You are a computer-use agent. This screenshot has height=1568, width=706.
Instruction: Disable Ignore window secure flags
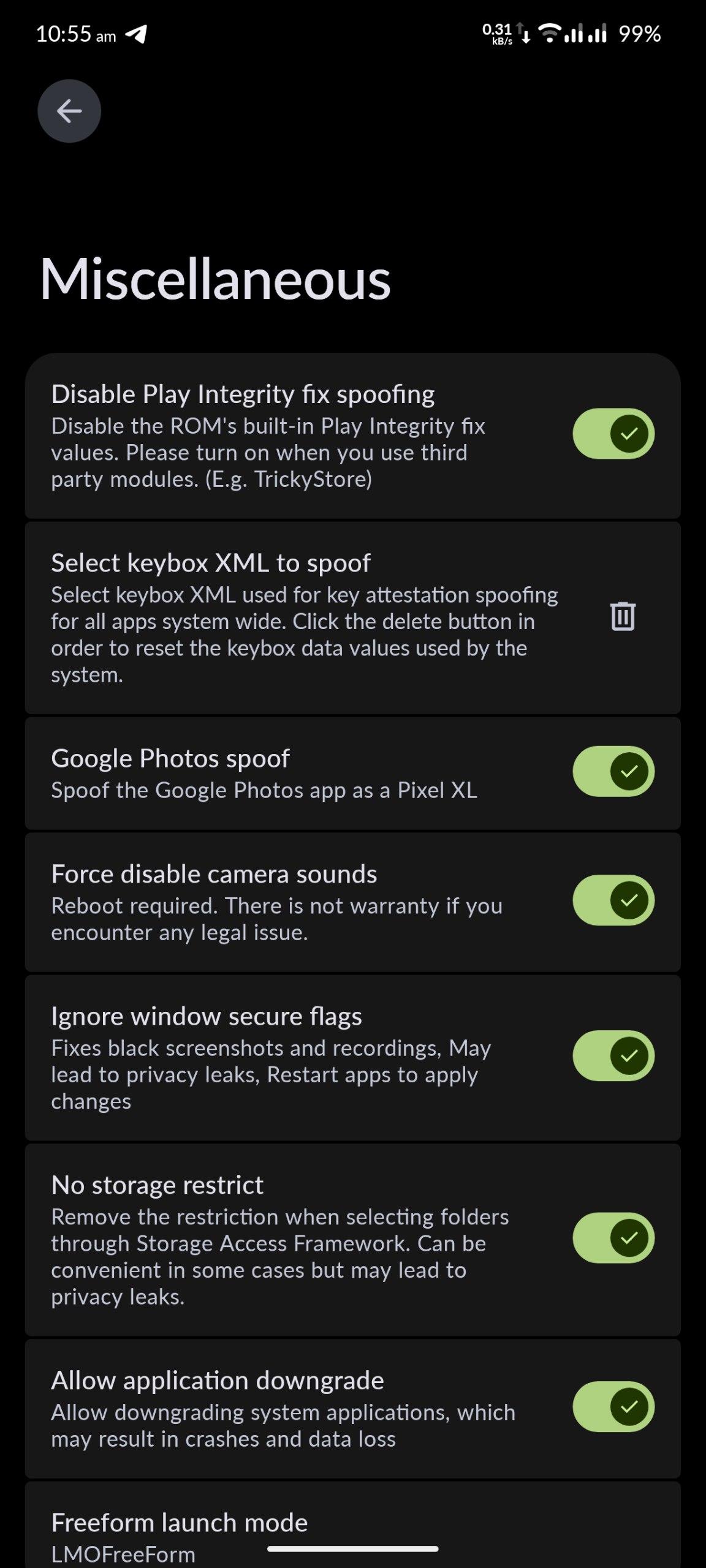coord(613,1056)
